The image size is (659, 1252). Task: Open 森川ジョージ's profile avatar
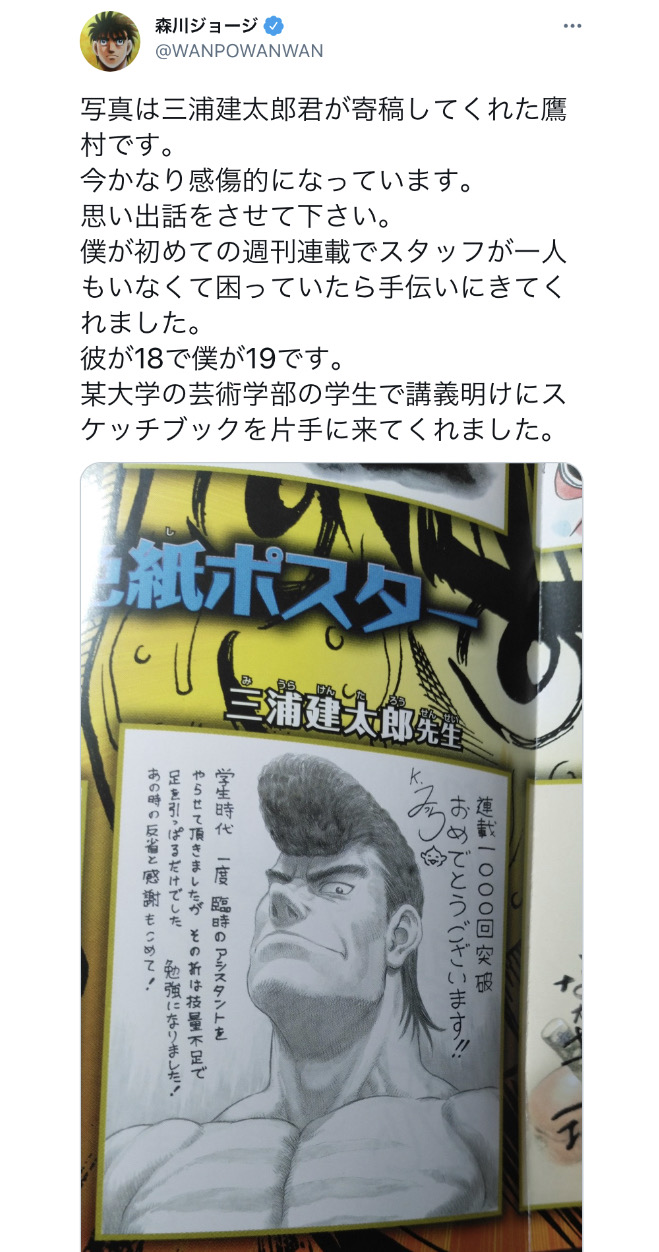coord(110,41)
